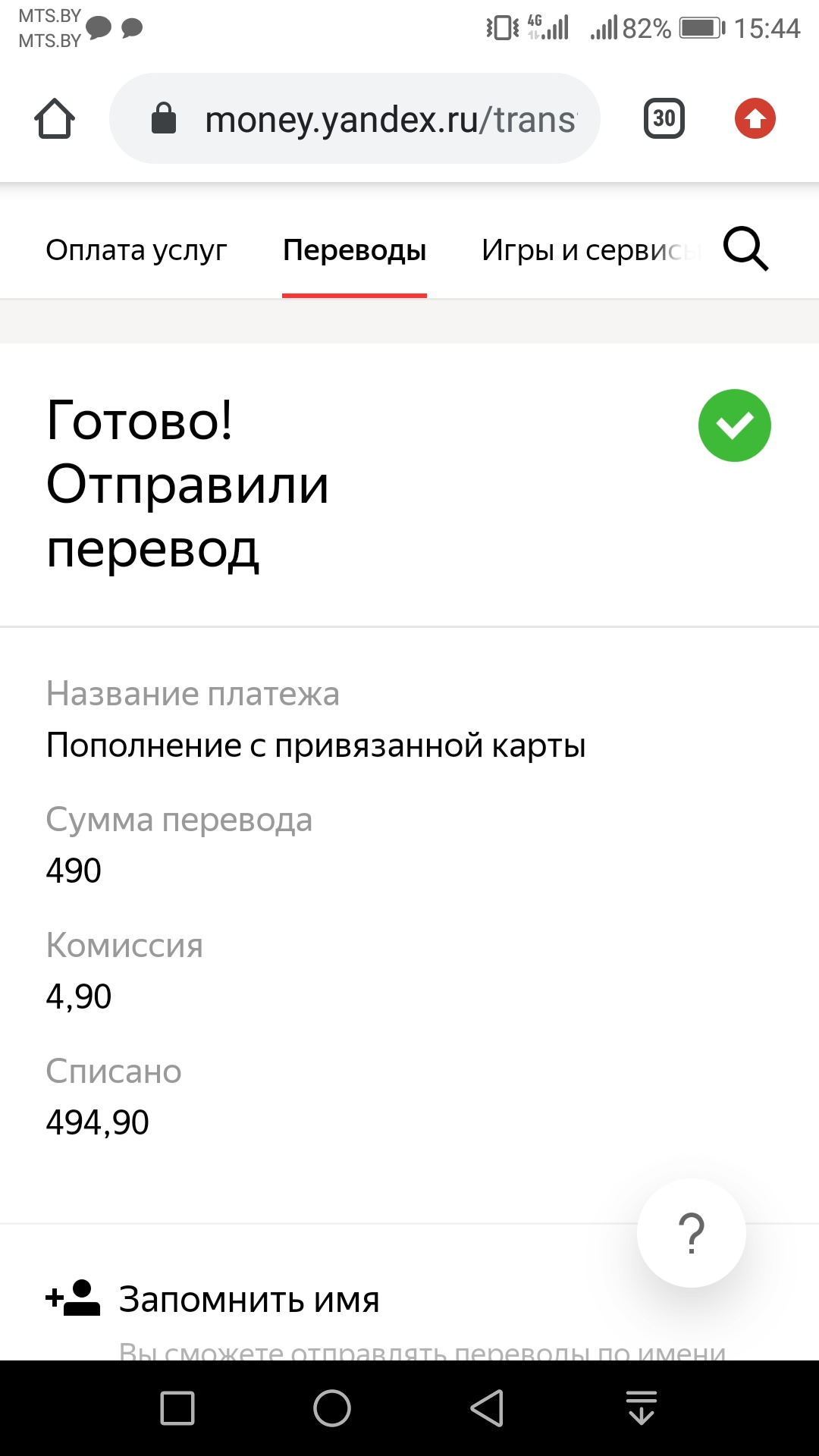819x1456 pixels.
Task: Tap the red update arrow icon
Action: [755, 119]
